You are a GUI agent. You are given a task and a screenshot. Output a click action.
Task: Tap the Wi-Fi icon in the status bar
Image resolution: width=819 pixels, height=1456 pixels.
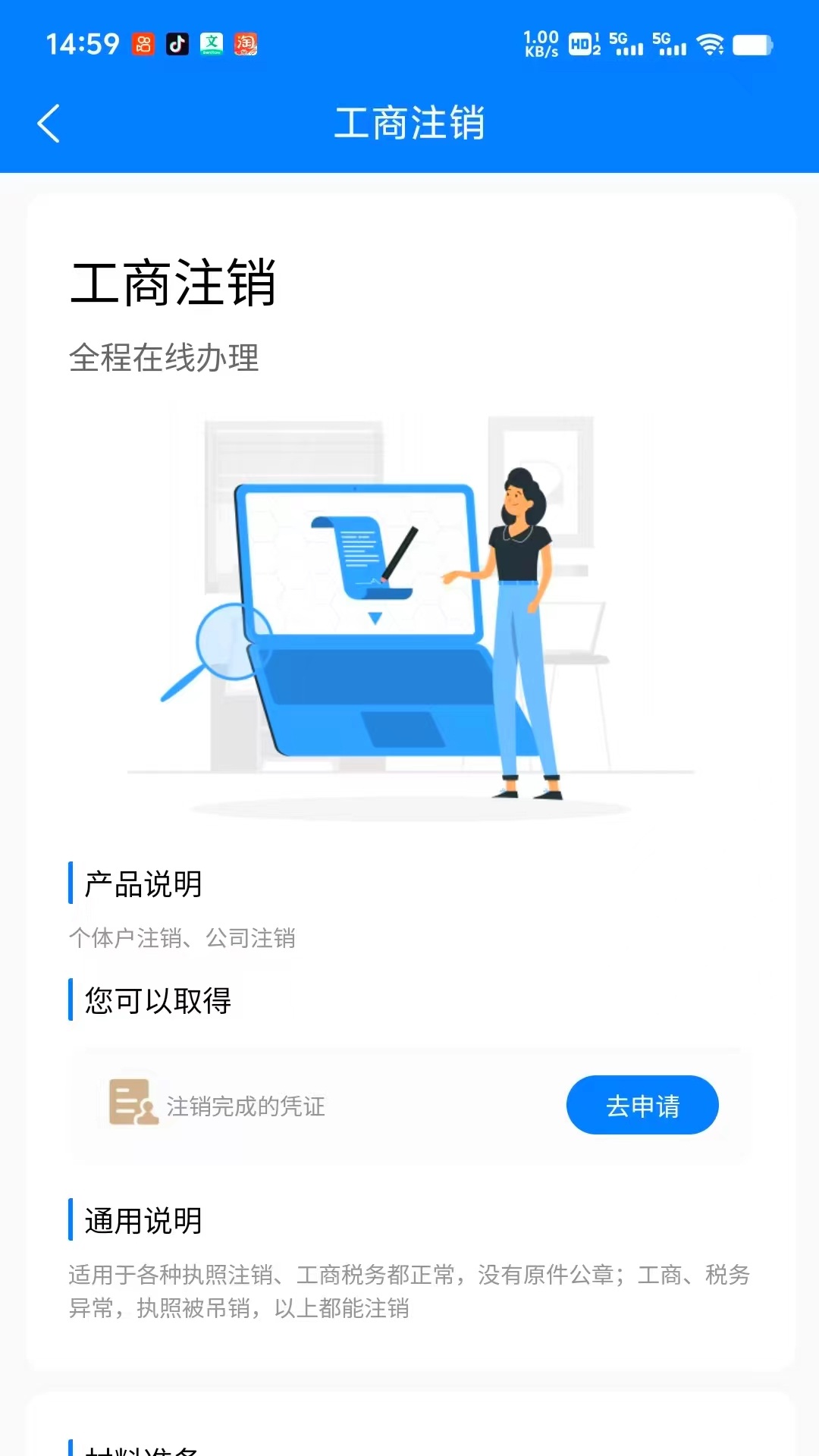coord(710,43)
